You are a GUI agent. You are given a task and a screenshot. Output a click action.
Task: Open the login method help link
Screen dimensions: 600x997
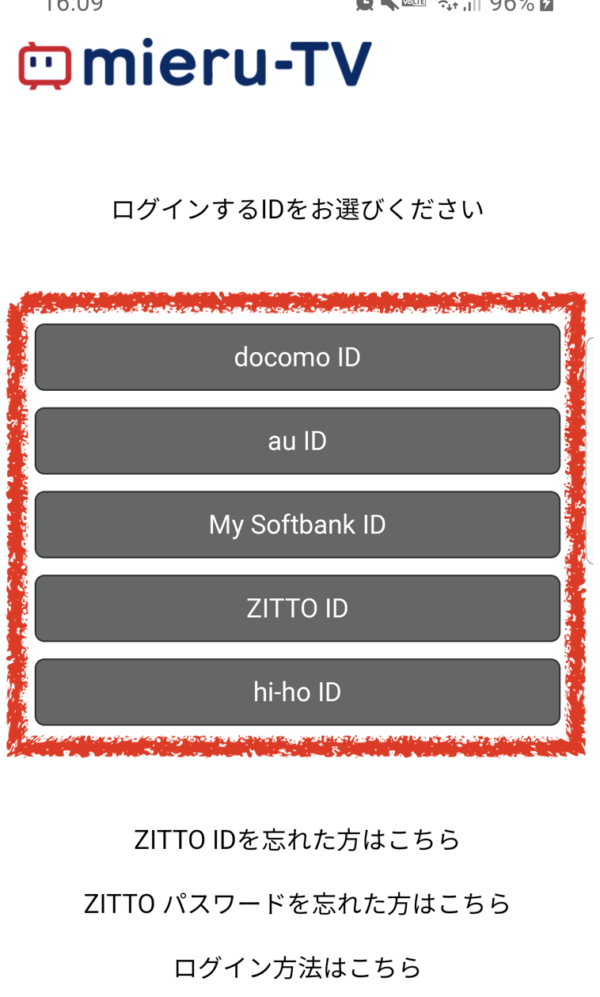pos(297,967)
